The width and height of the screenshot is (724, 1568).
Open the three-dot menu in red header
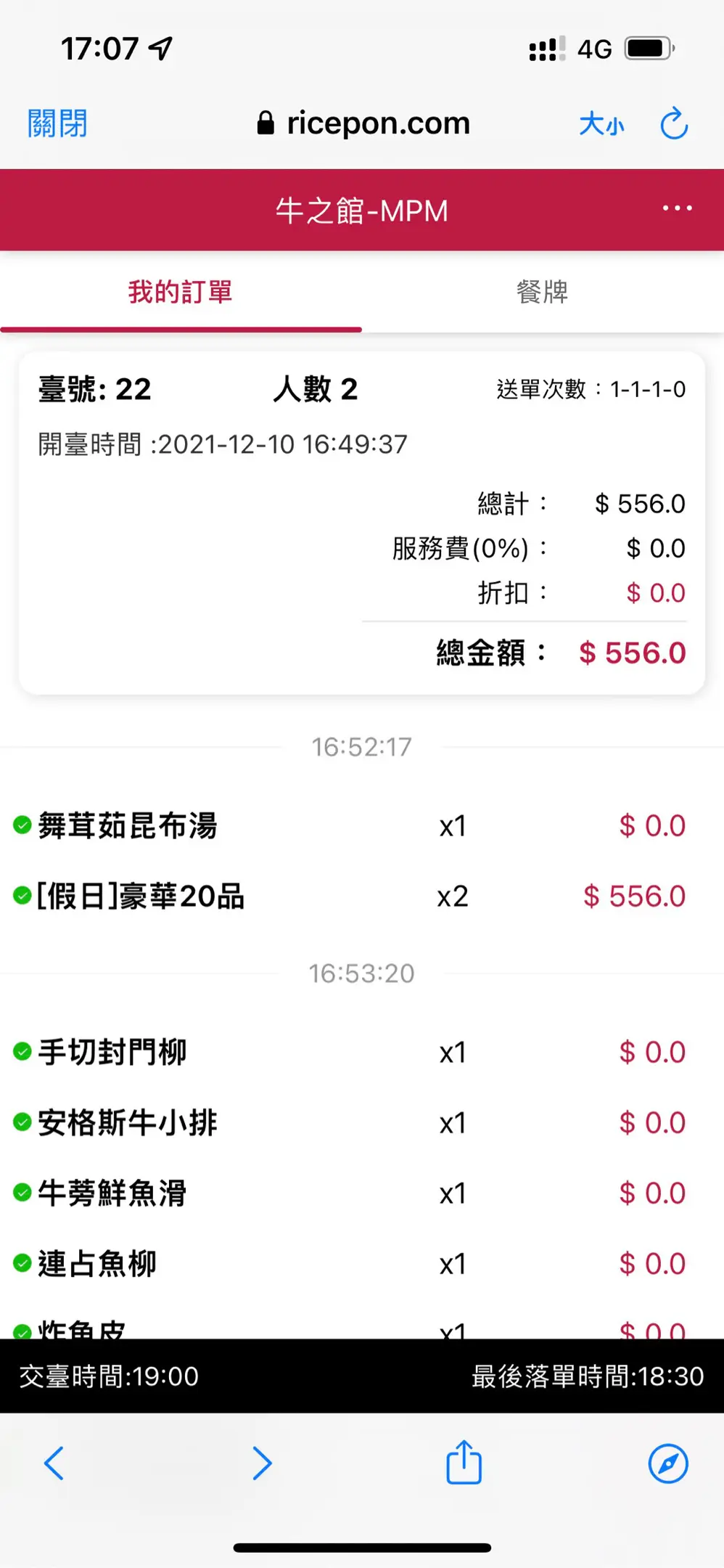(x=677, y=209)
